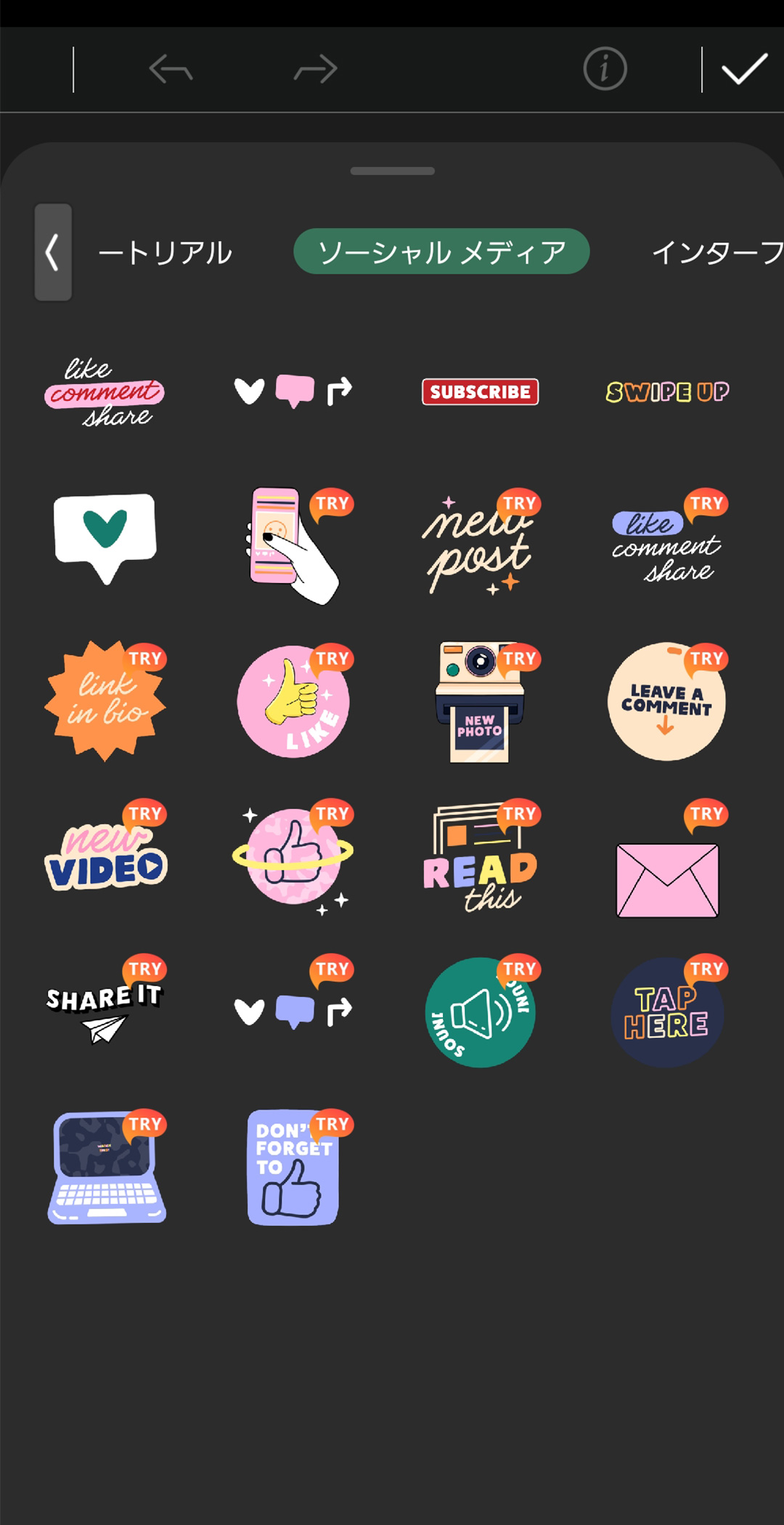Choose the SWIPE UP sticker

click(x=667, y=392)
